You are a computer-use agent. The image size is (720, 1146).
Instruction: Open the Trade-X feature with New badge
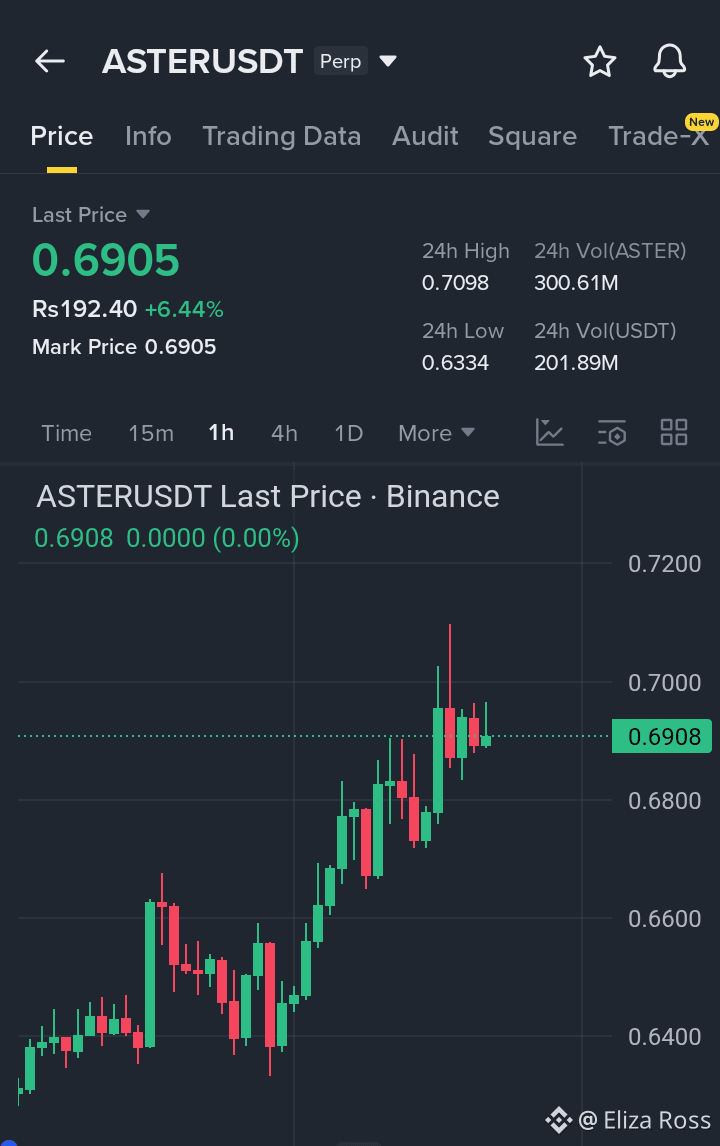point(656,136)
